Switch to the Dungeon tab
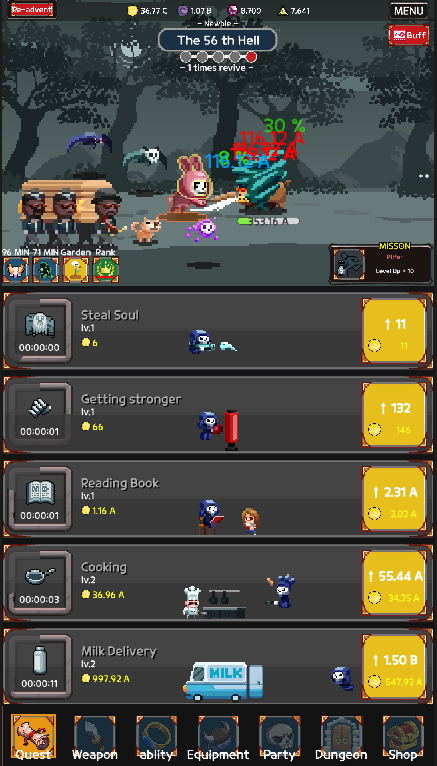Viewport: 437px width, 766px height. click(341, 738)
